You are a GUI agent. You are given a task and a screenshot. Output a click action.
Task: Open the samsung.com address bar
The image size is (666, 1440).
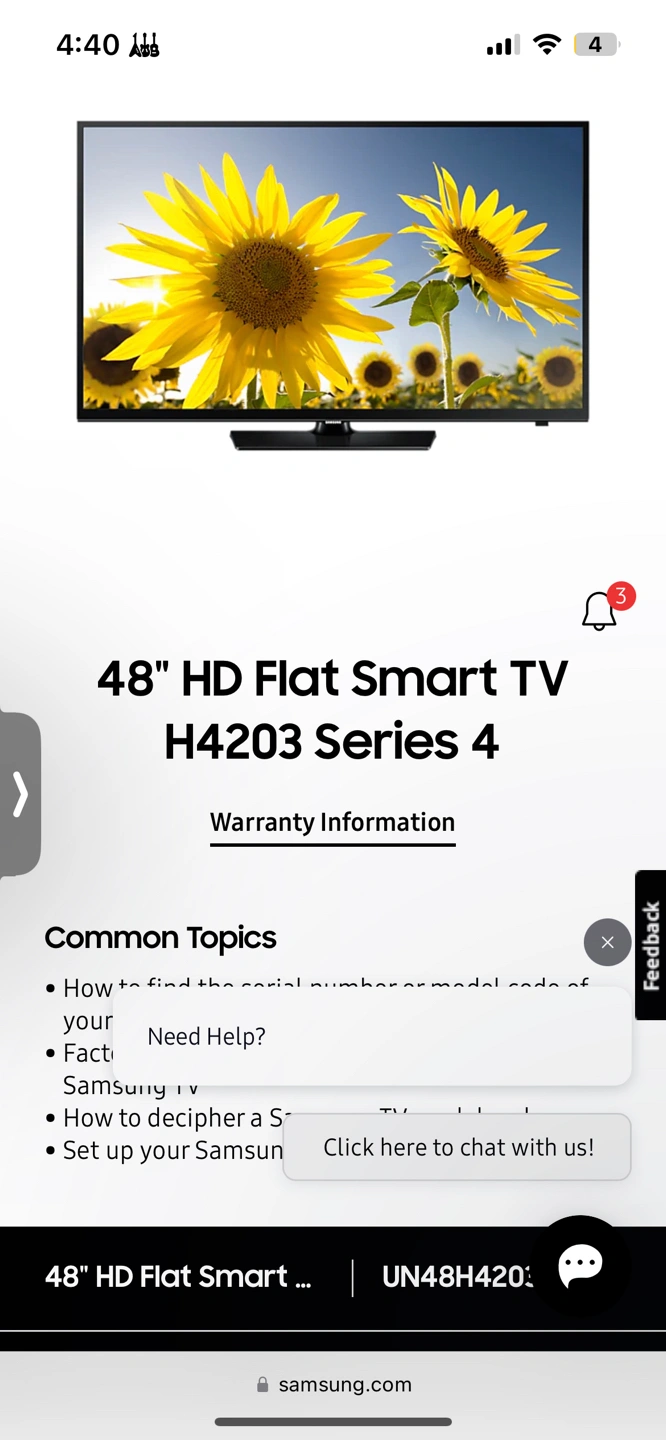pyautogui.click(x=333, y=1384)
